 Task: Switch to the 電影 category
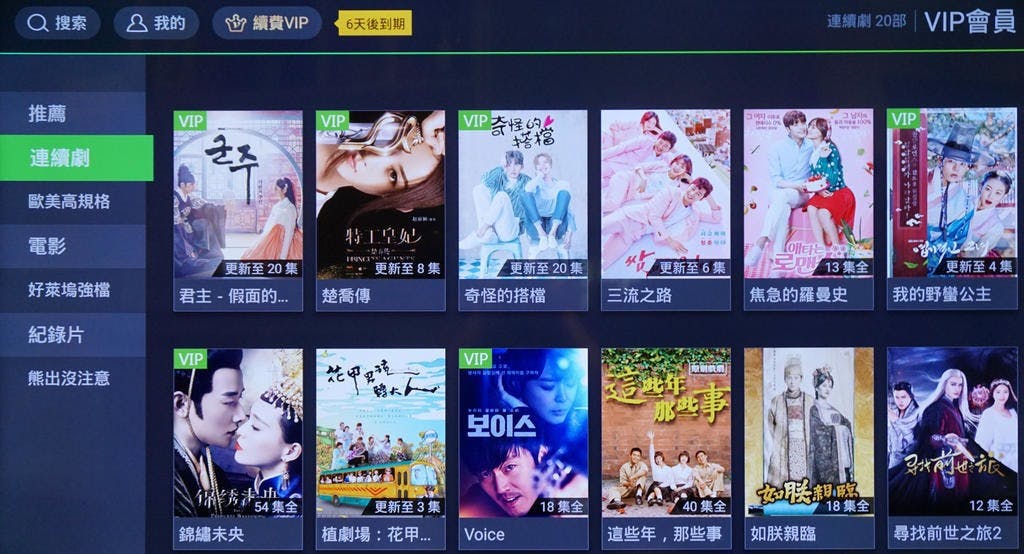pyautogui.click(x=72, y=245)
